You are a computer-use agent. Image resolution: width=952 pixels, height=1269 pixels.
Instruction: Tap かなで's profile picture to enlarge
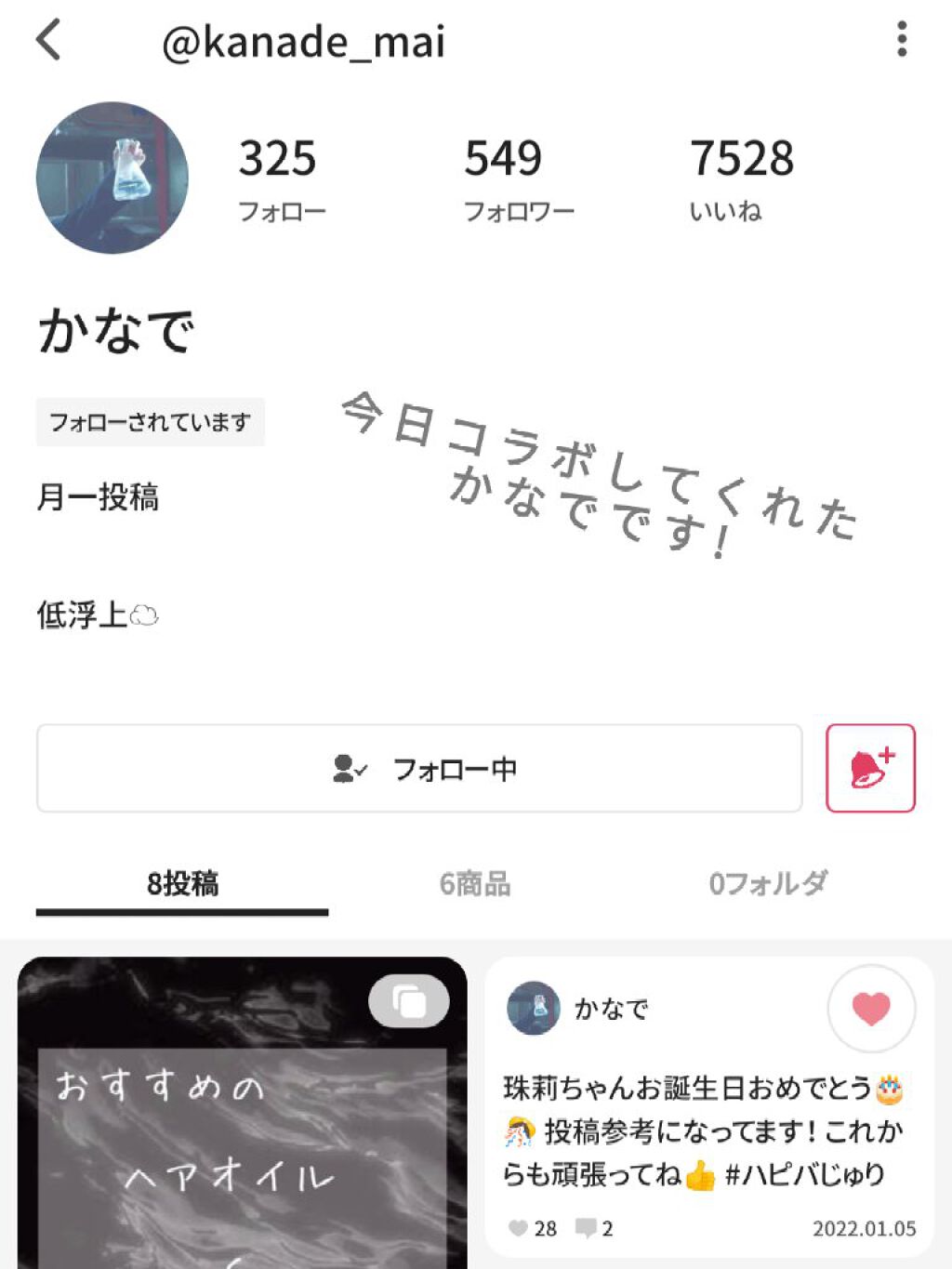(112, 178)
